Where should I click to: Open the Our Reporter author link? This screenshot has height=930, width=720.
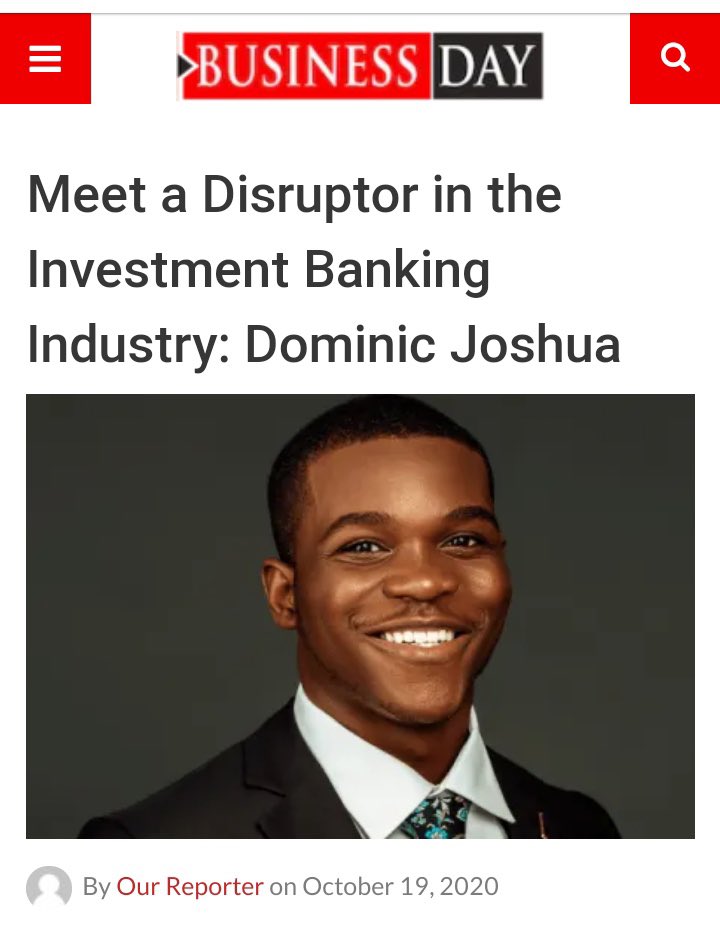point(190,886)
